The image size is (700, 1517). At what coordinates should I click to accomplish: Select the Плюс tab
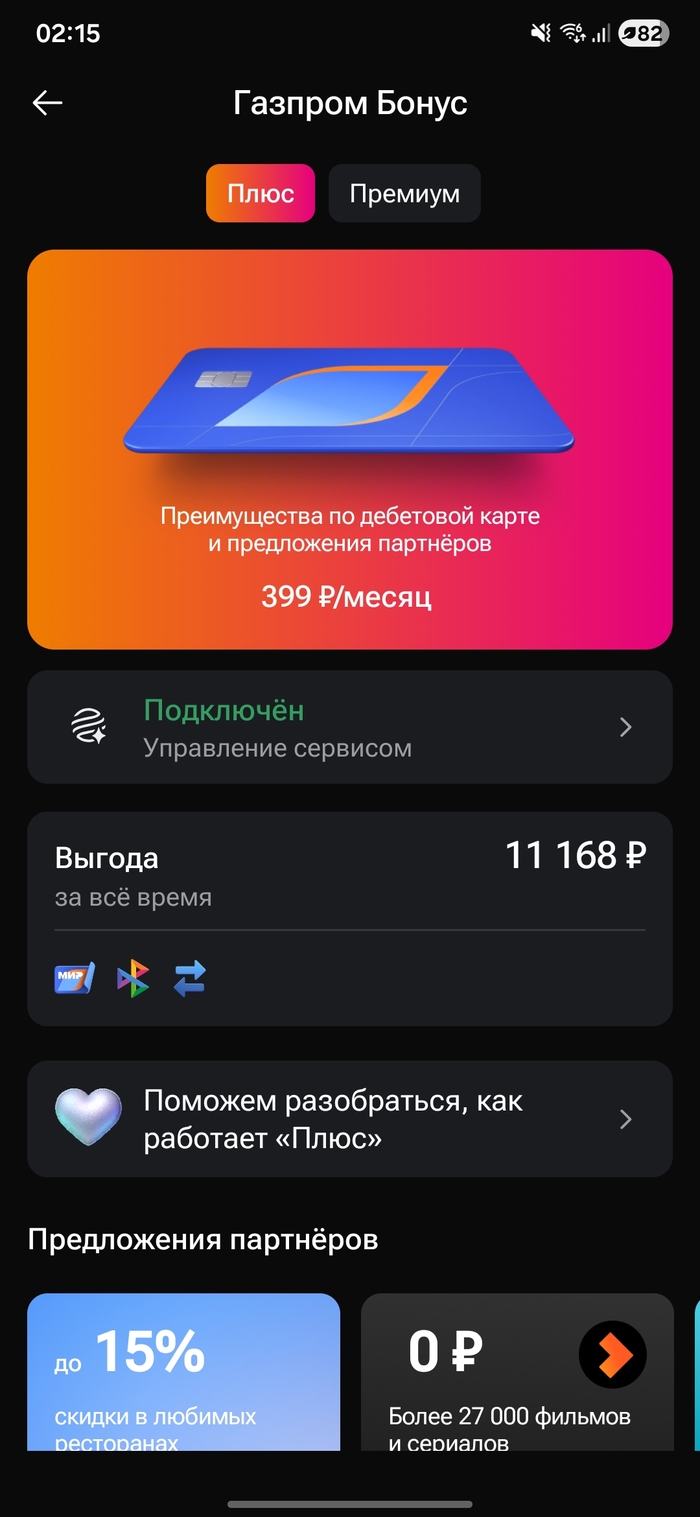(260, 193)
